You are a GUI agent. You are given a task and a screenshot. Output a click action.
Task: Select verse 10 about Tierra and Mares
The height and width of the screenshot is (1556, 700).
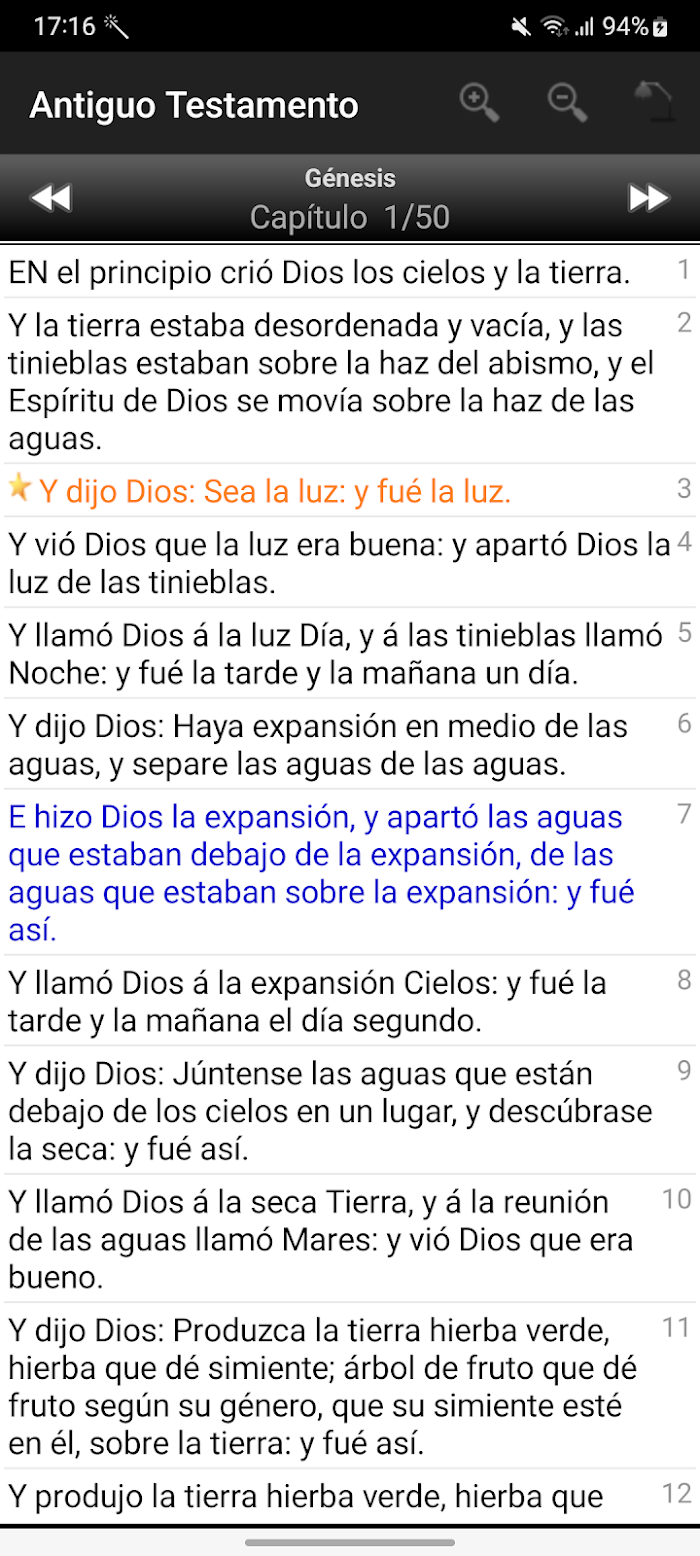click(350, 1238)
